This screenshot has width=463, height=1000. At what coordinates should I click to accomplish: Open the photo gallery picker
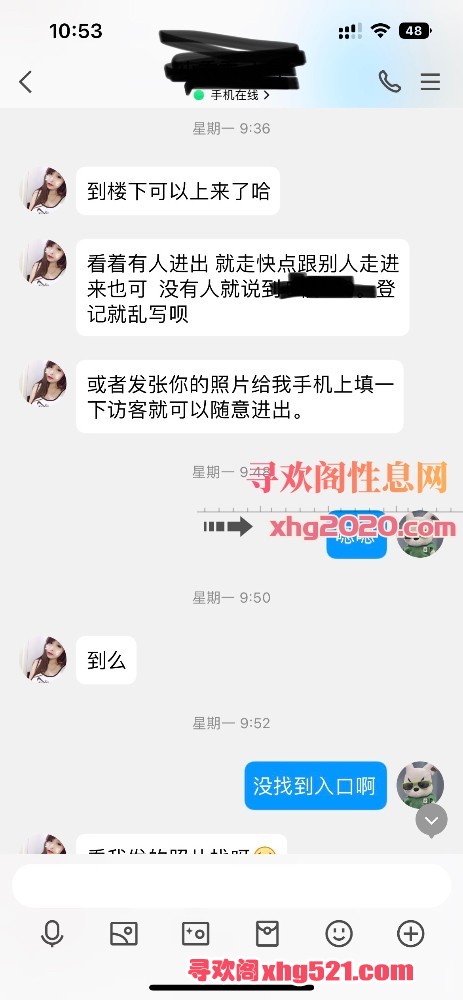[x=124, y=934]
